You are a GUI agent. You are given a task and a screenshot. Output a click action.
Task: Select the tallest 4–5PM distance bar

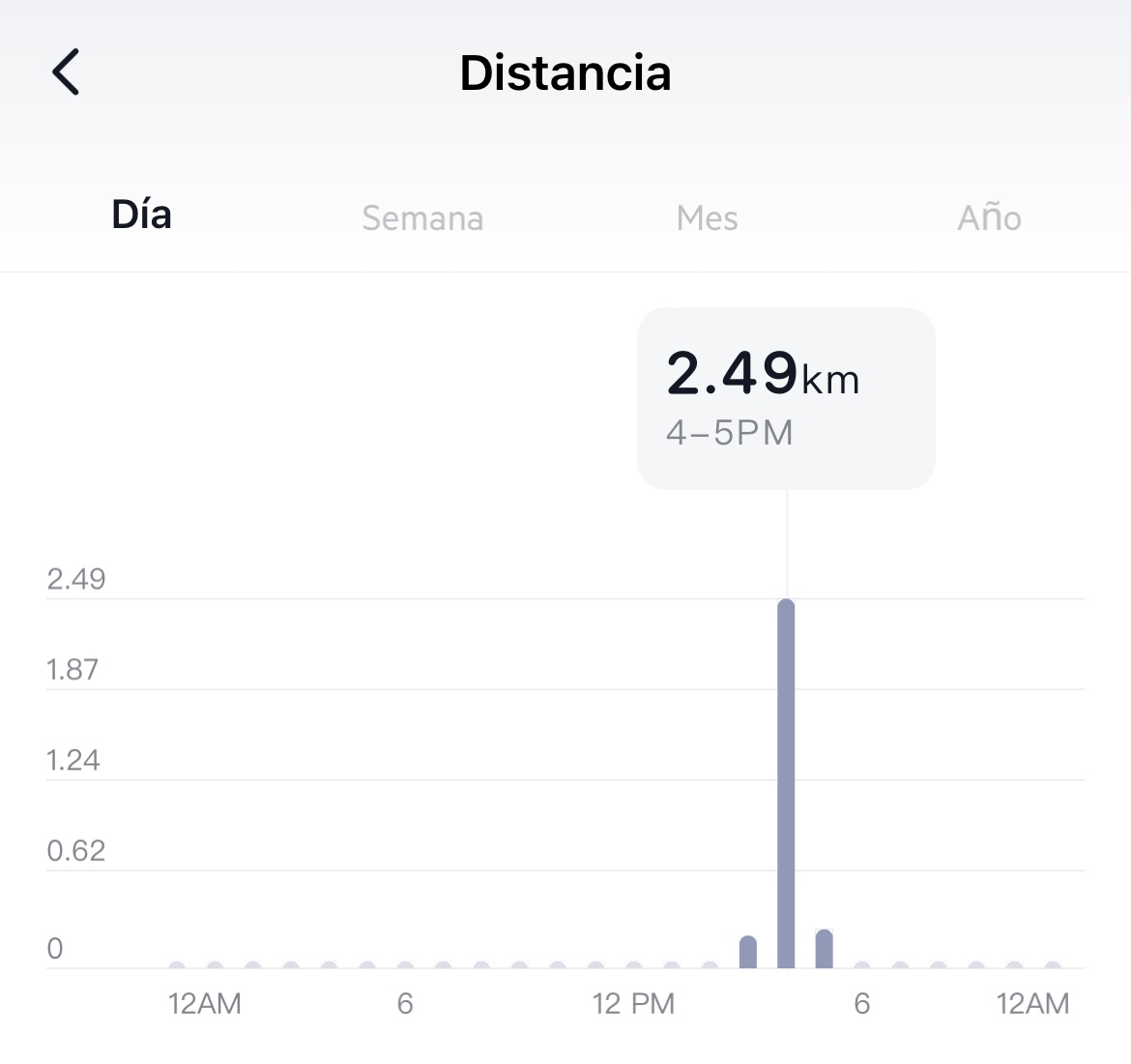(x=786, y=783)
